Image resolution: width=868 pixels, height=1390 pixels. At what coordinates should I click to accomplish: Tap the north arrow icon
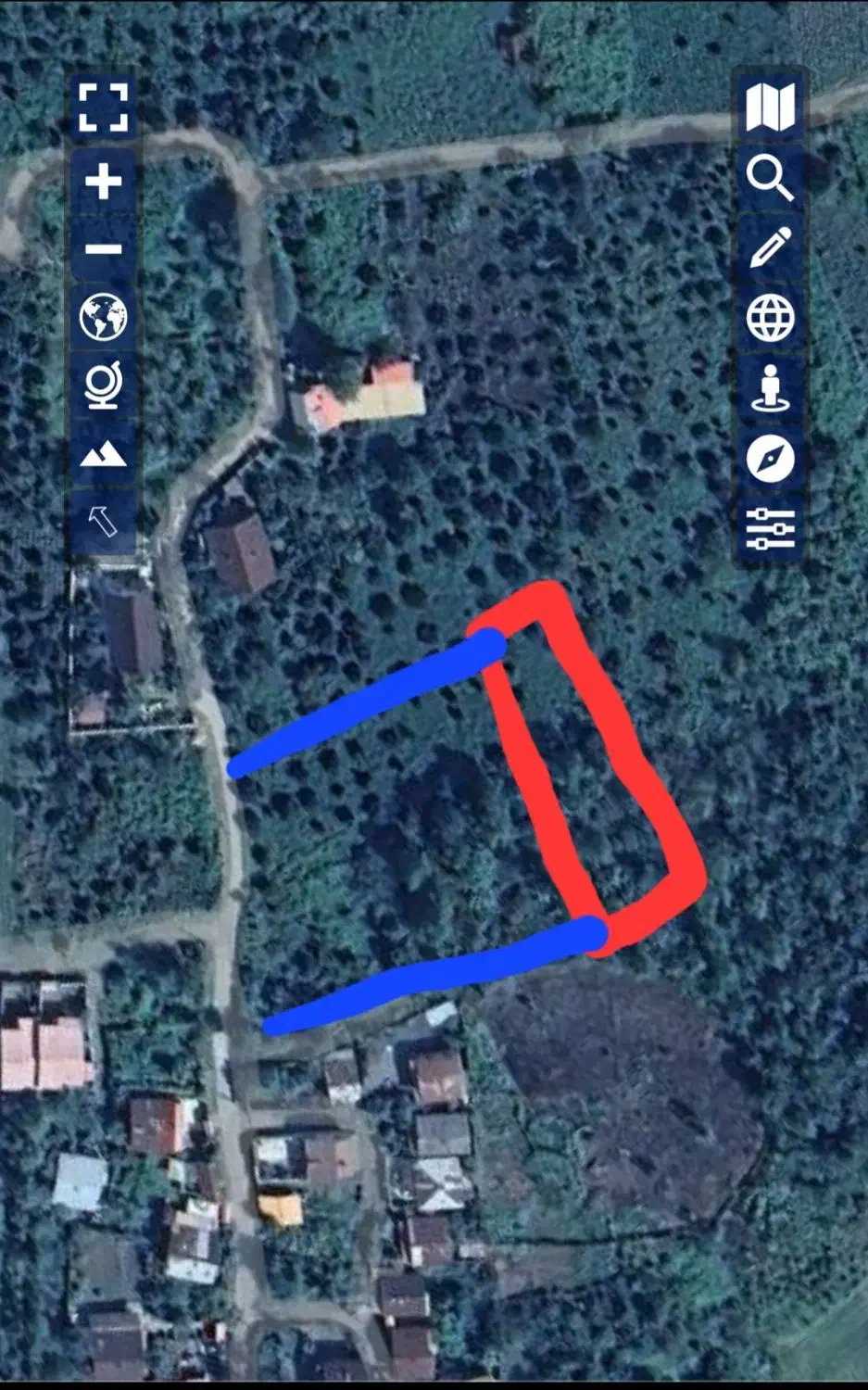103,521
